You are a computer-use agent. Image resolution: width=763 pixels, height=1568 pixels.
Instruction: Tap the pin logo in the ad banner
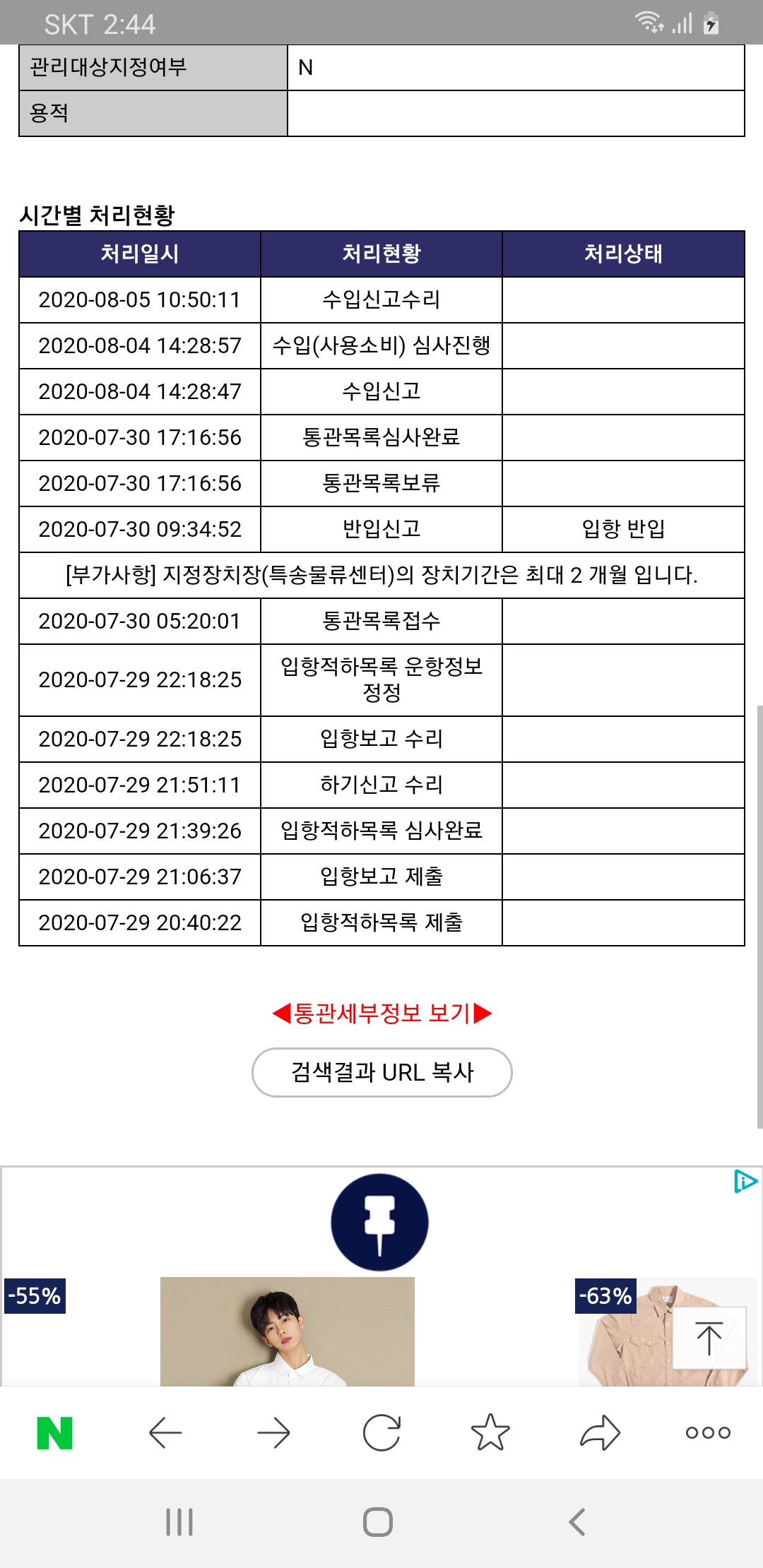[380, 1222]
